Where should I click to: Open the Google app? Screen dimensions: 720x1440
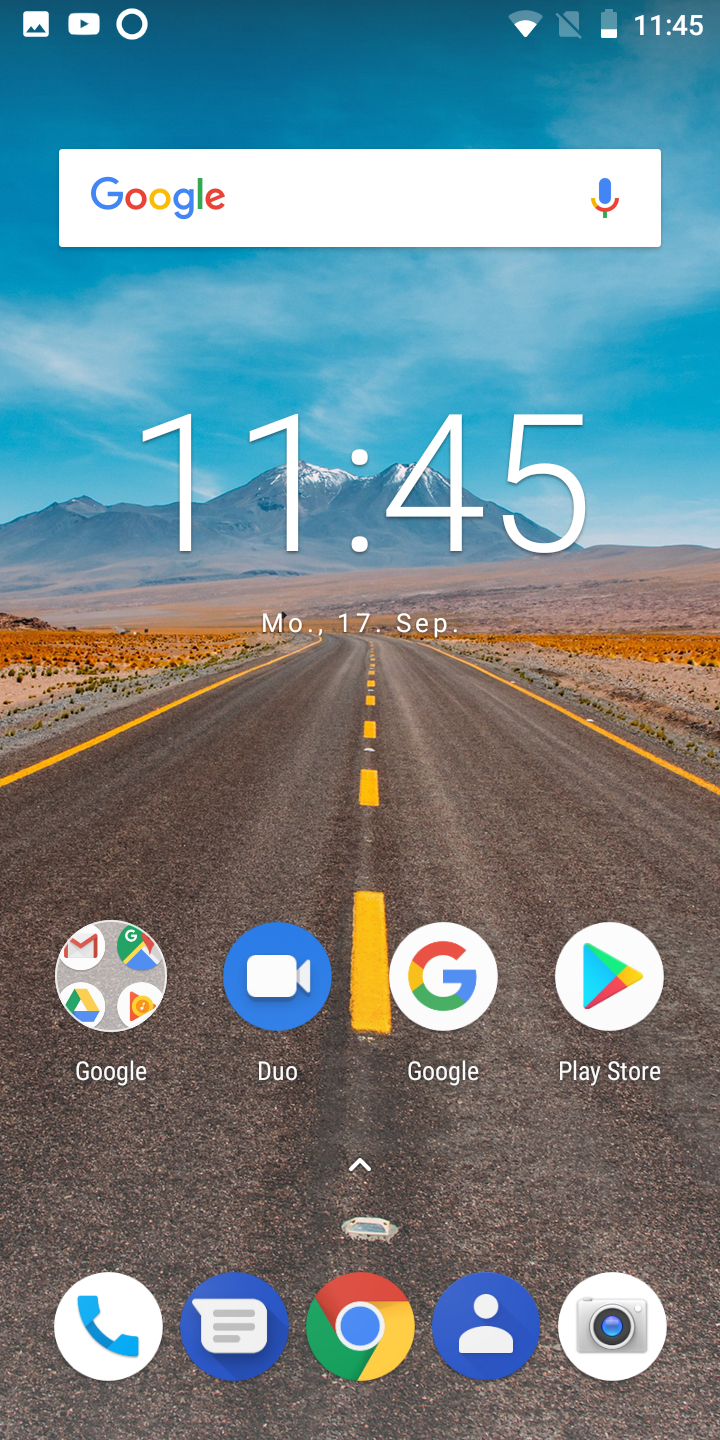point(443,976)
